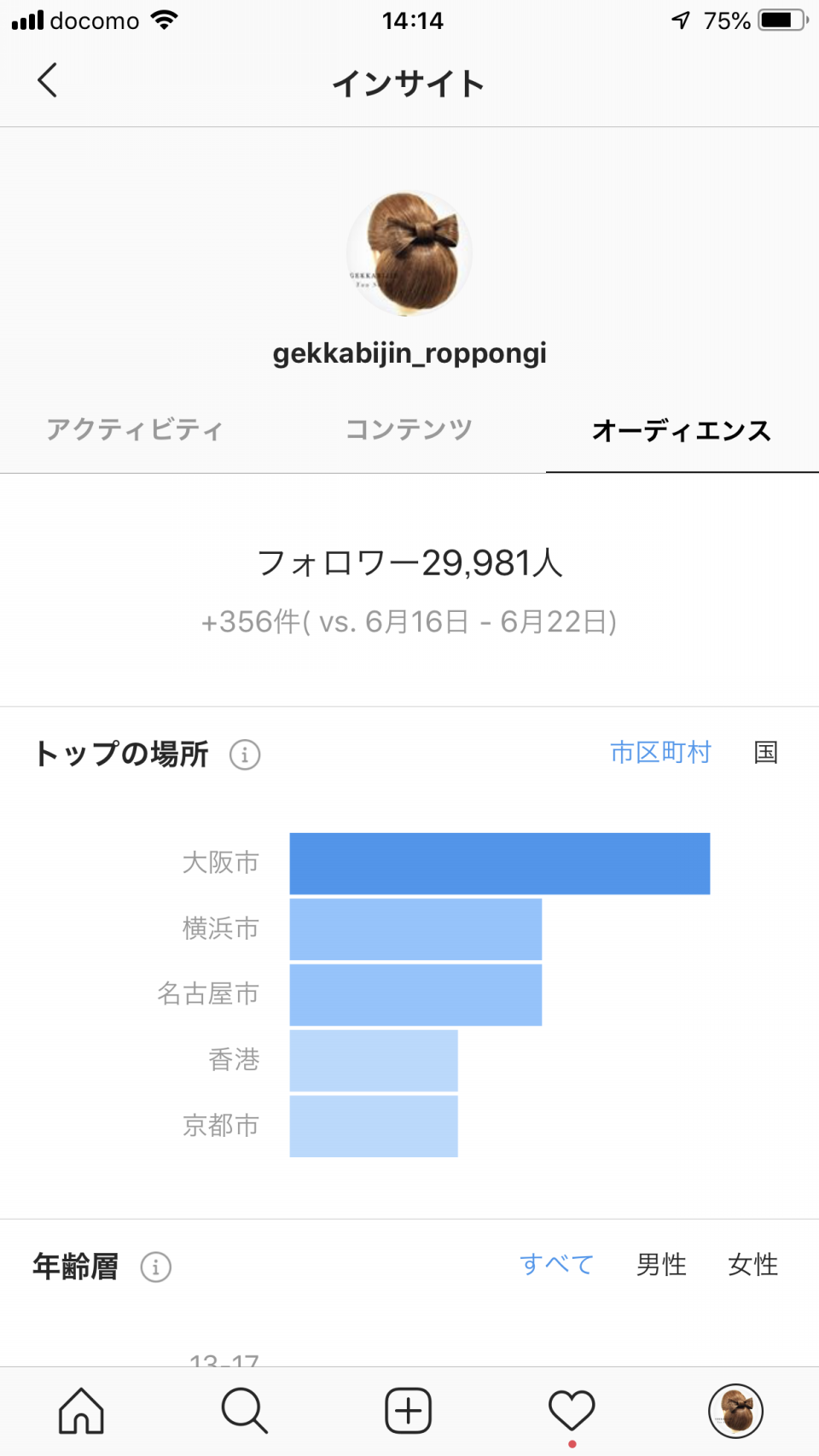The width and height of the screenshot is (819, 1456).
Task: Open the profile tab in bottom bar
Action: click(736, 1411)
